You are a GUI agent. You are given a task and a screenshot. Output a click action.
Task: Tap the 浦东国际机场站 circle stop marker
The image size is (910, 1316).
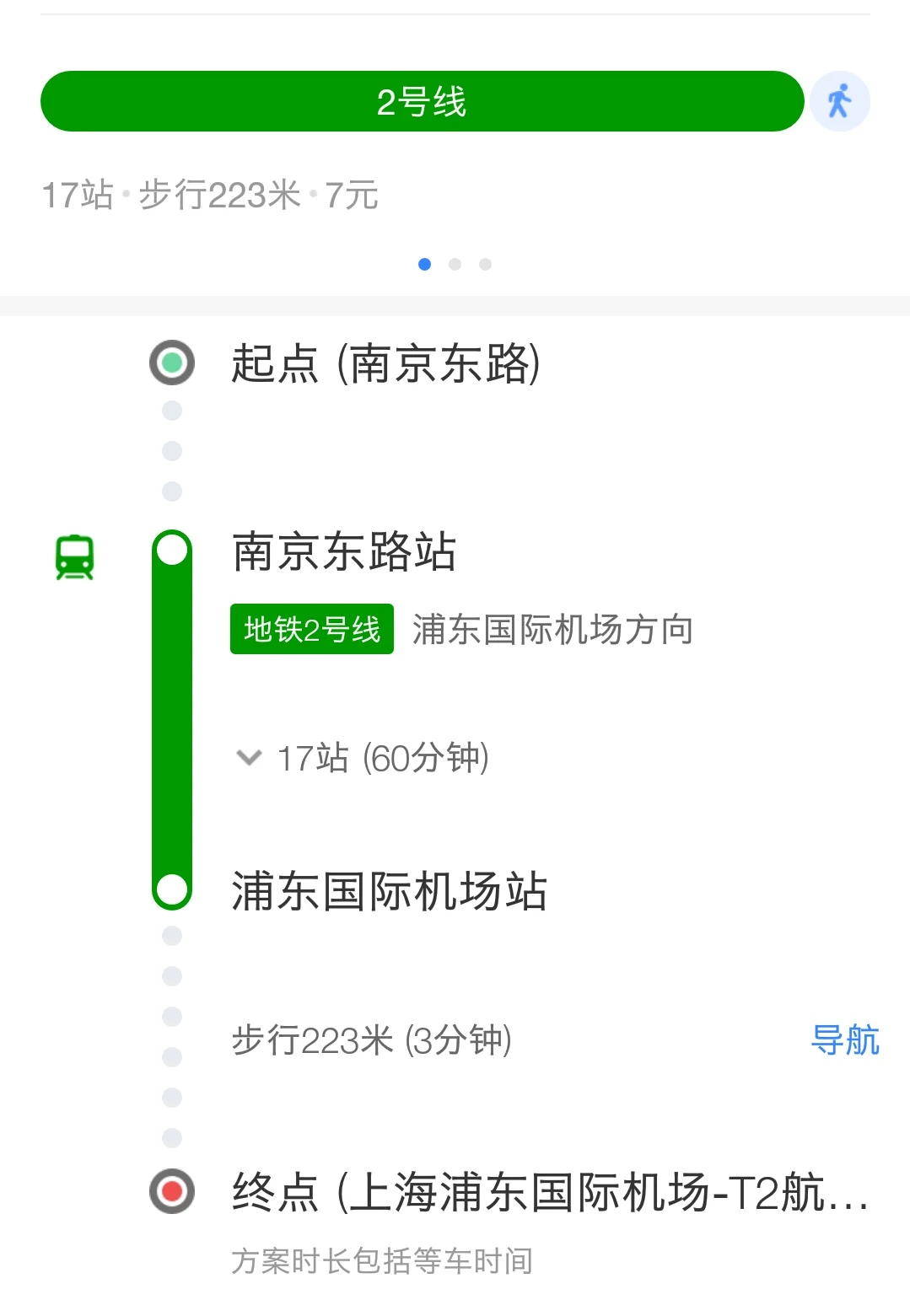[172, 890]
